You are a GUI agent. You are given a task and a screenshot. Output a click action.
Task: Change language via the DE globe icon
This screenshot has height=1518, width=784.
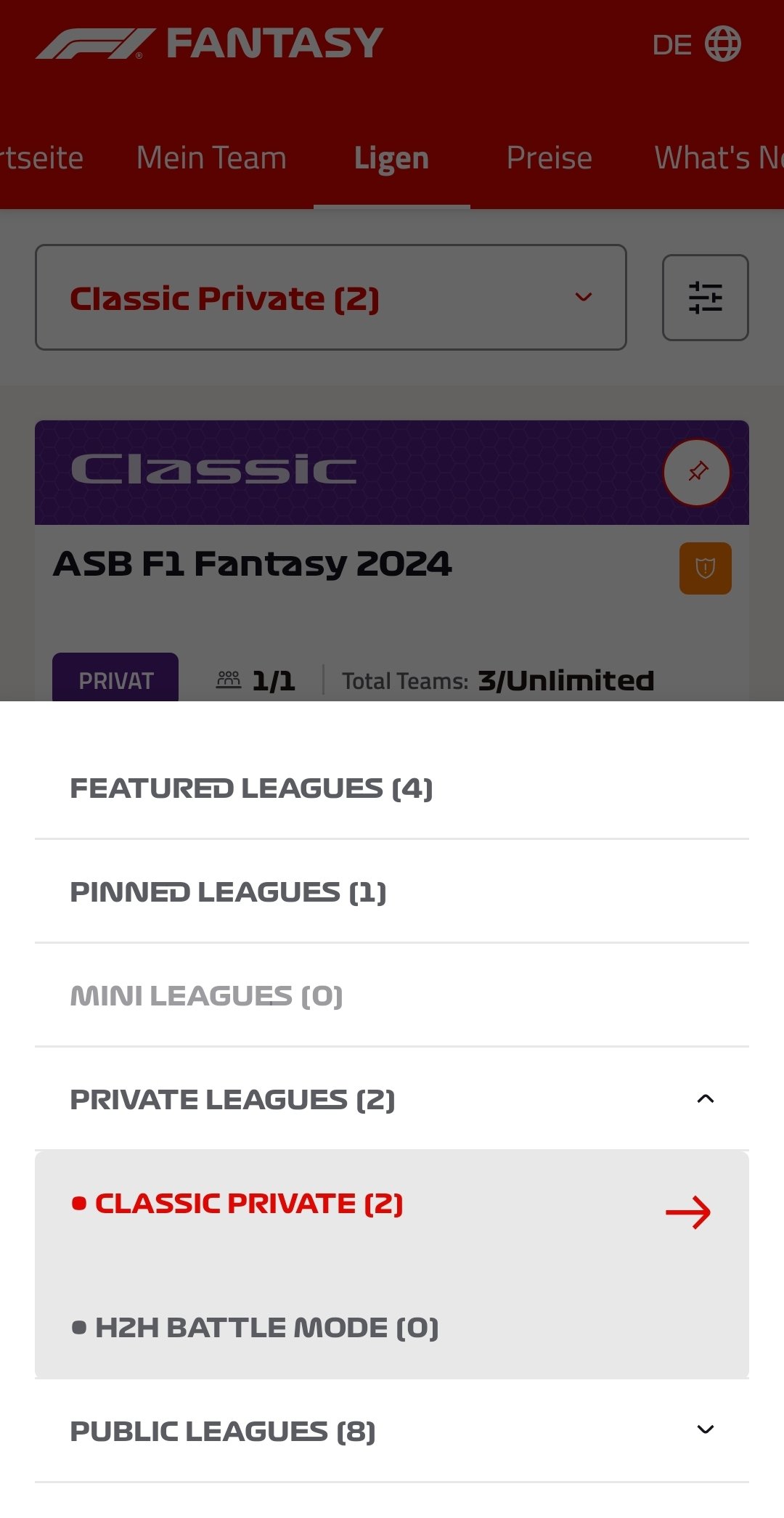click(x=696, y=44)
